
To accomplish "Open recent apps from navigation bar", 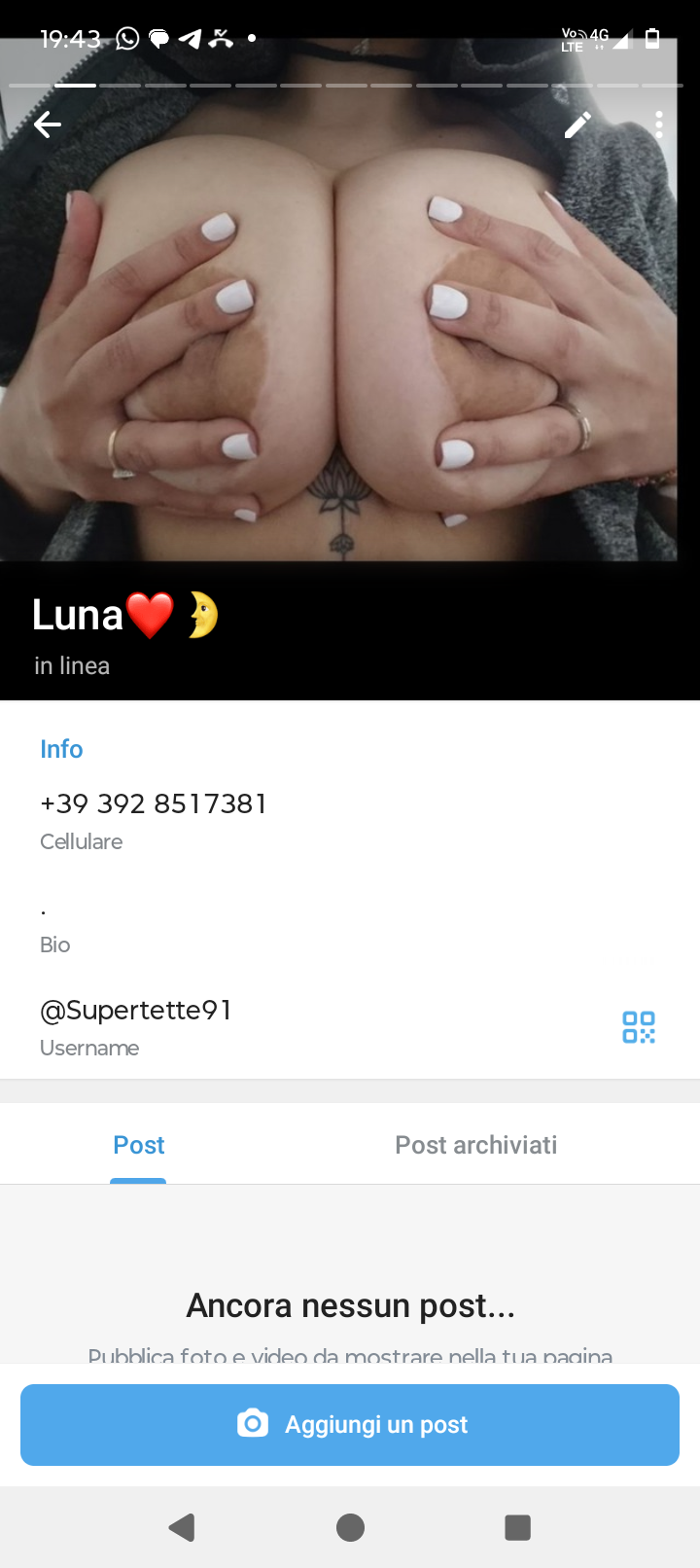I will (x=517, y=1527).
